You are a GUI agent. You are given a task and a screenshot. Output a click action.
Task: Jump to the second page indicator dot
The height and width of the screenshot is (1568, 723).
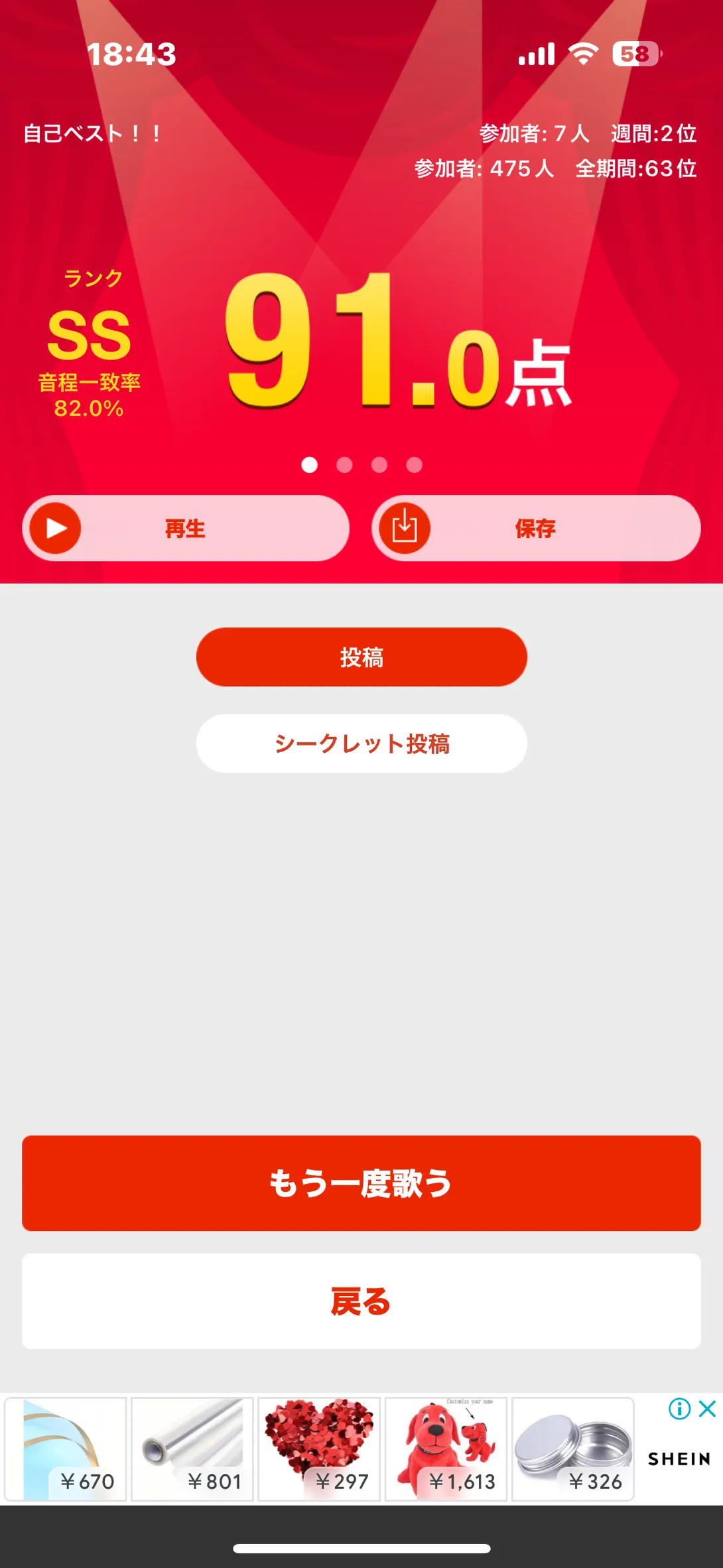344,465
